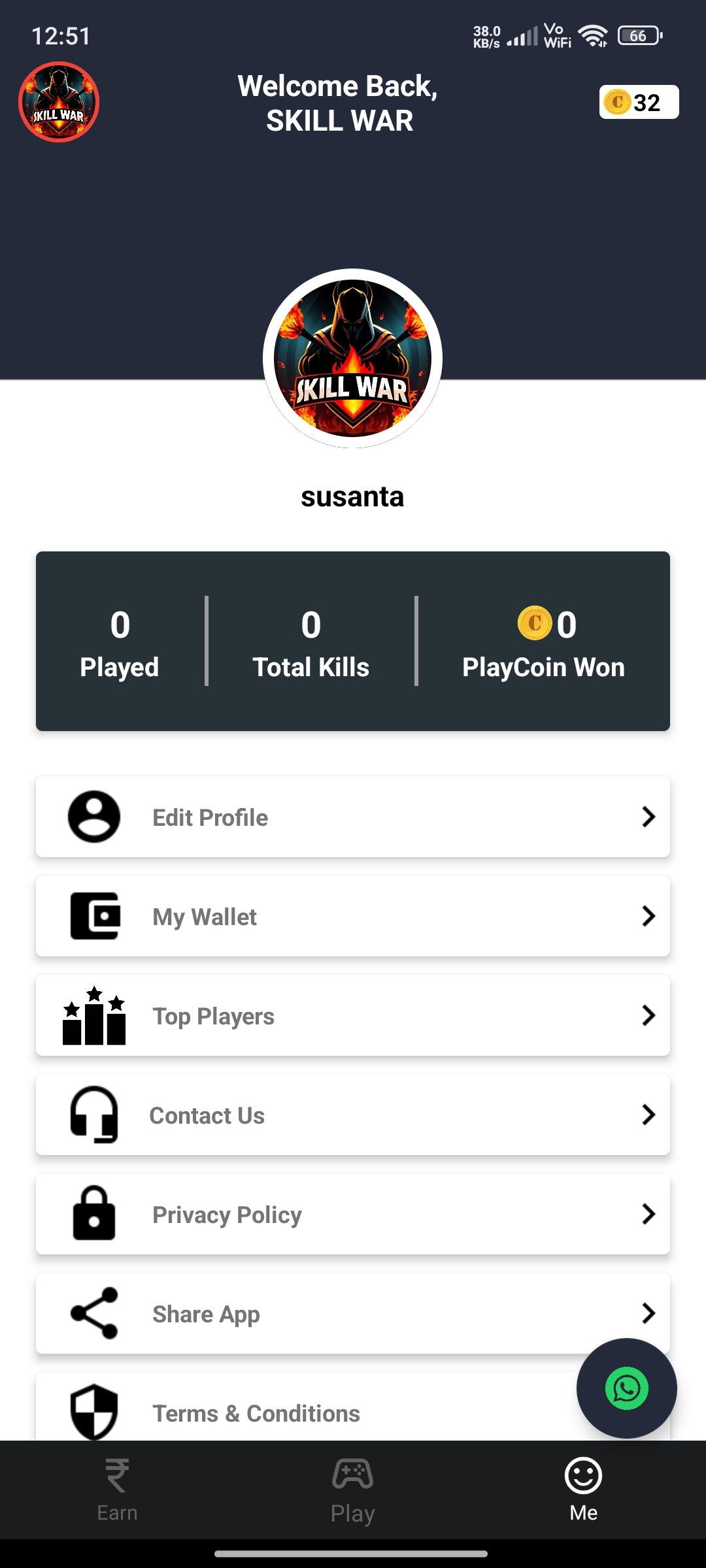Image resolution: width=706 pixels, height=1568 pixels.
Task: View Top Players leaderboard
Action: (x=353, y=1015)
